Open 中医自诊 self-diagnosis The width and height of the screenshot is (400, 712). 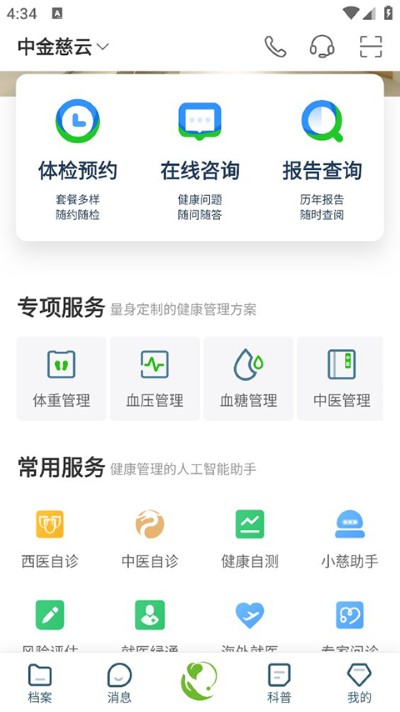tap(150, 539)
